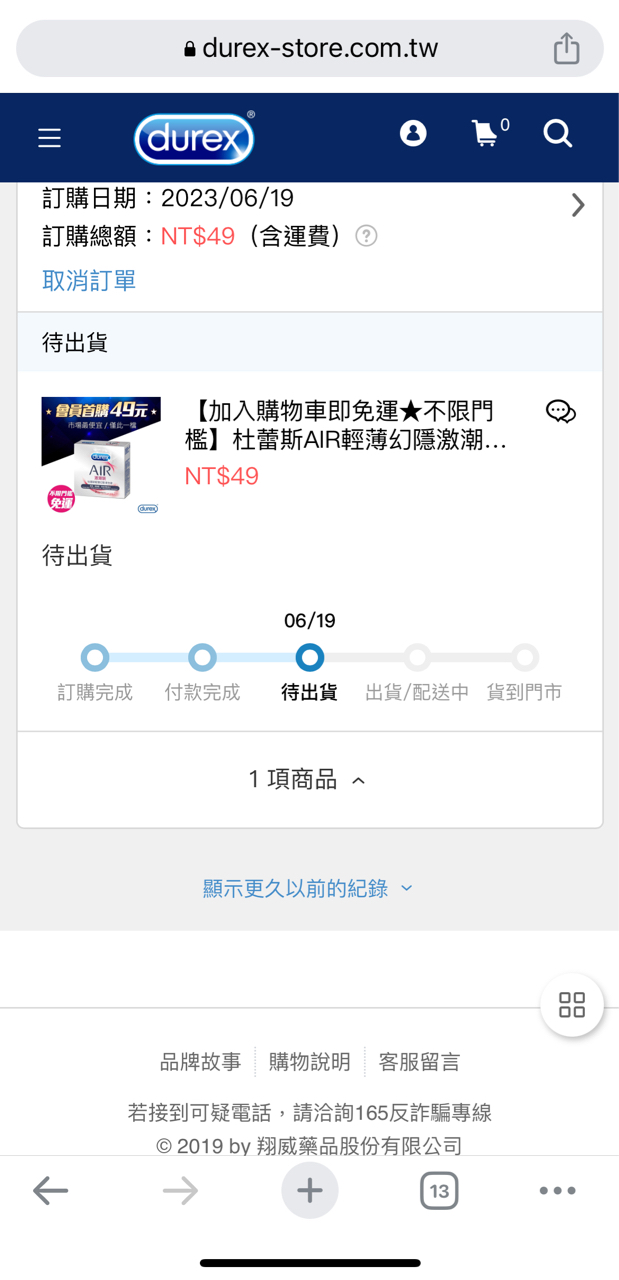Tap the 取消訂單 link
The image size is (619, 1280).
point(89,281)
